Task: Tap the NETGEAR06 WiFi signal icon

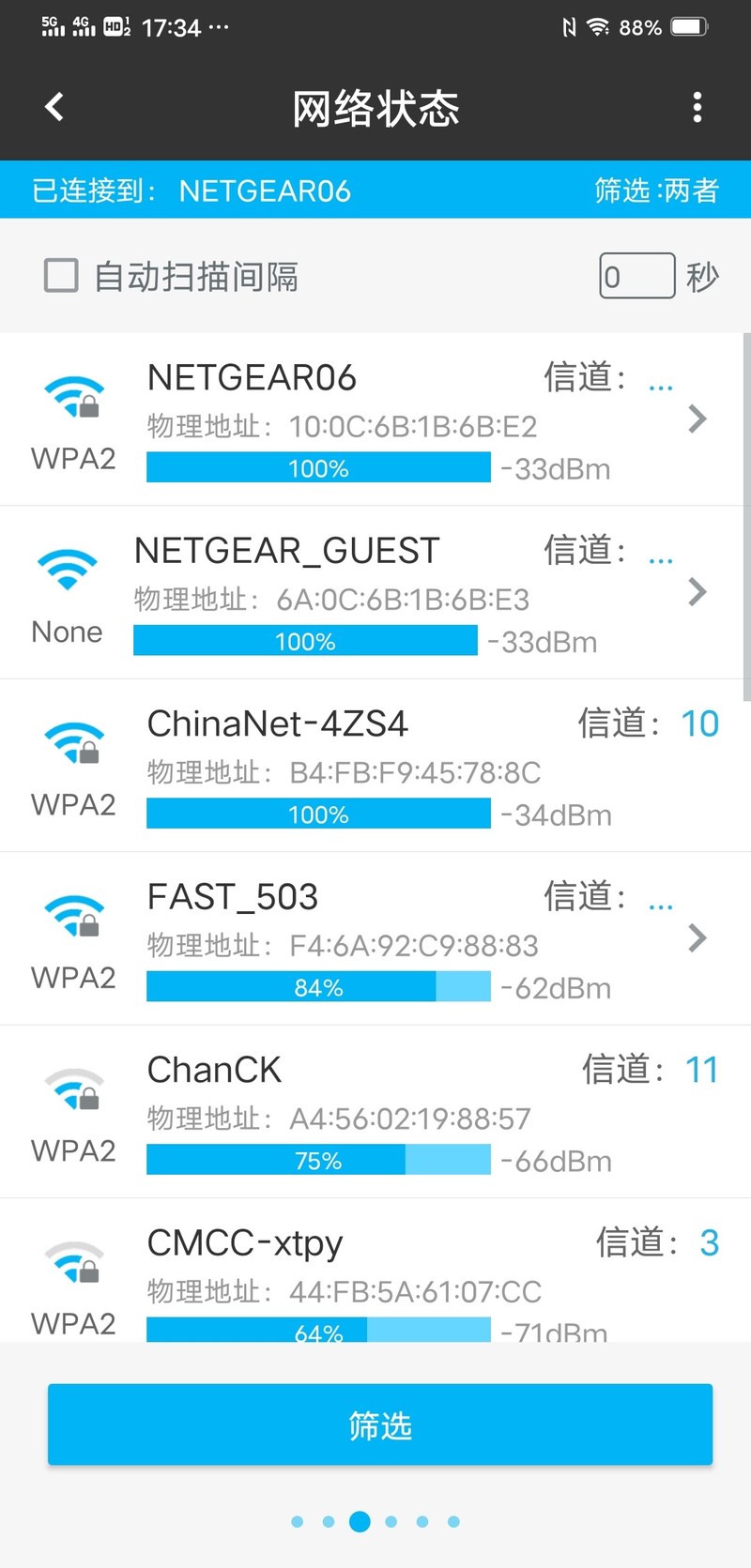Action: [x=72, y=394]
